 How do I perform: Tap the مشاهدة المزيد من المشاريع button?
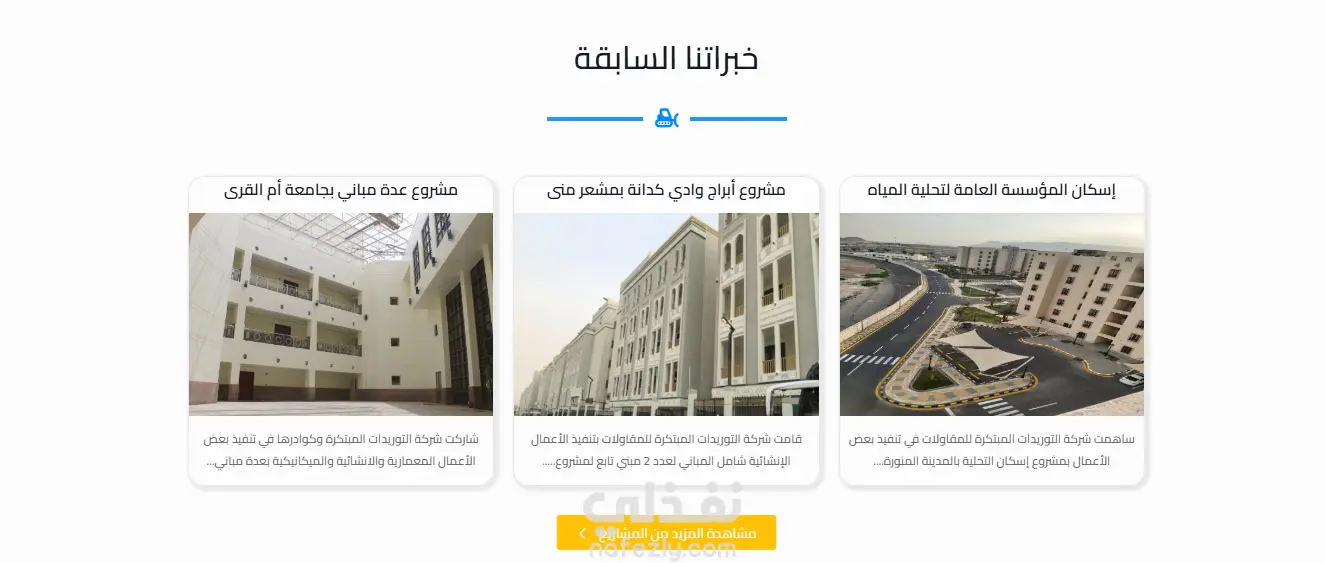pyautogui.click(x=666, y=533)
